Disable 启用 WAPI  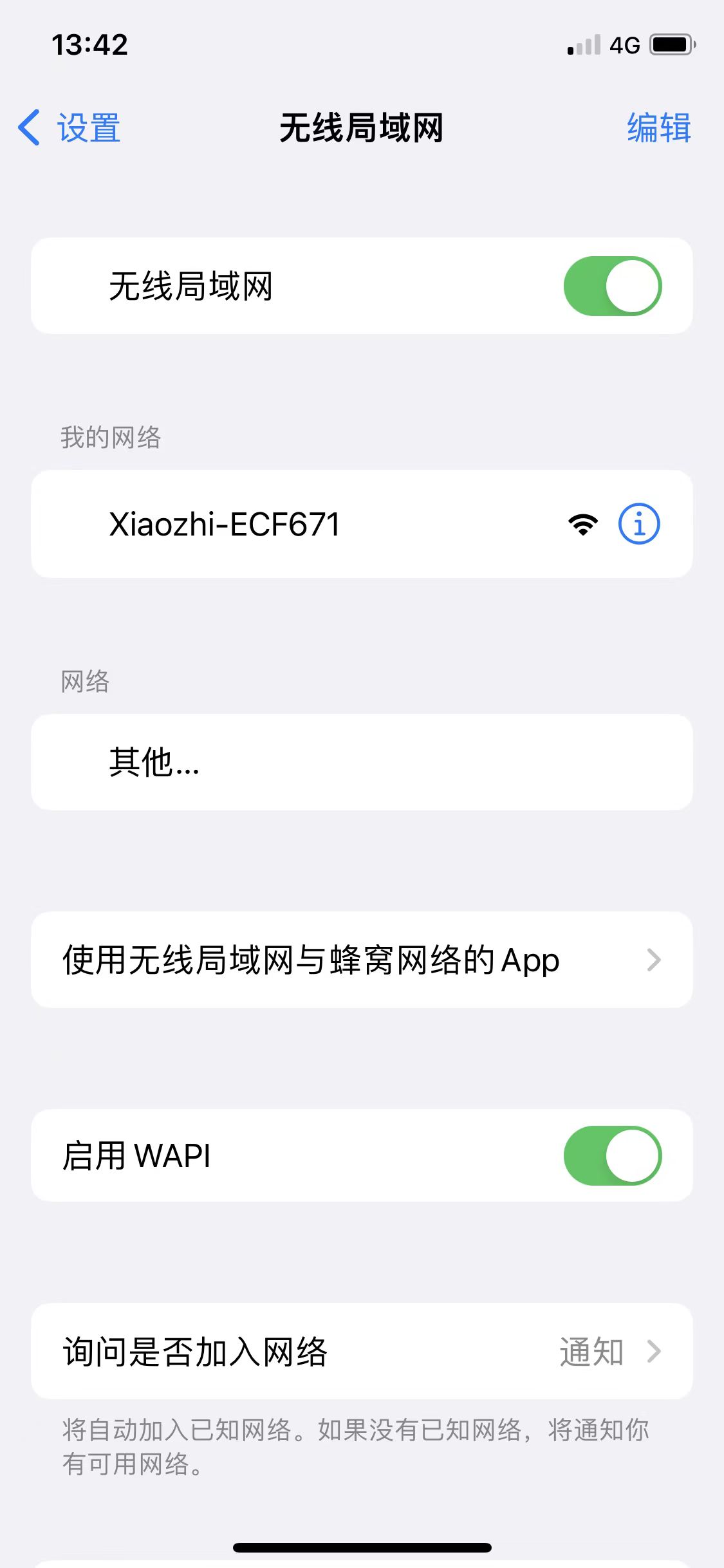click(x=611, y=1155)
